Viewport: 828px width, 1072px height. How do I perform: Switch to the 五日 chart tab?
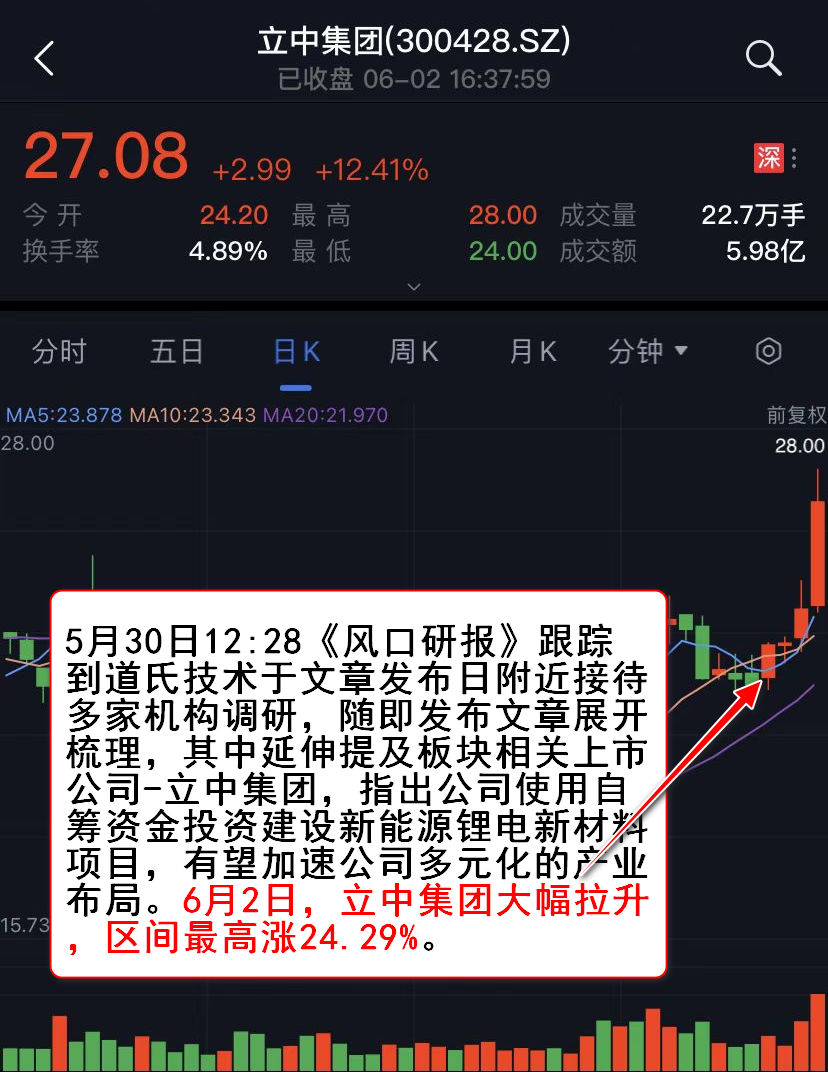177,352
